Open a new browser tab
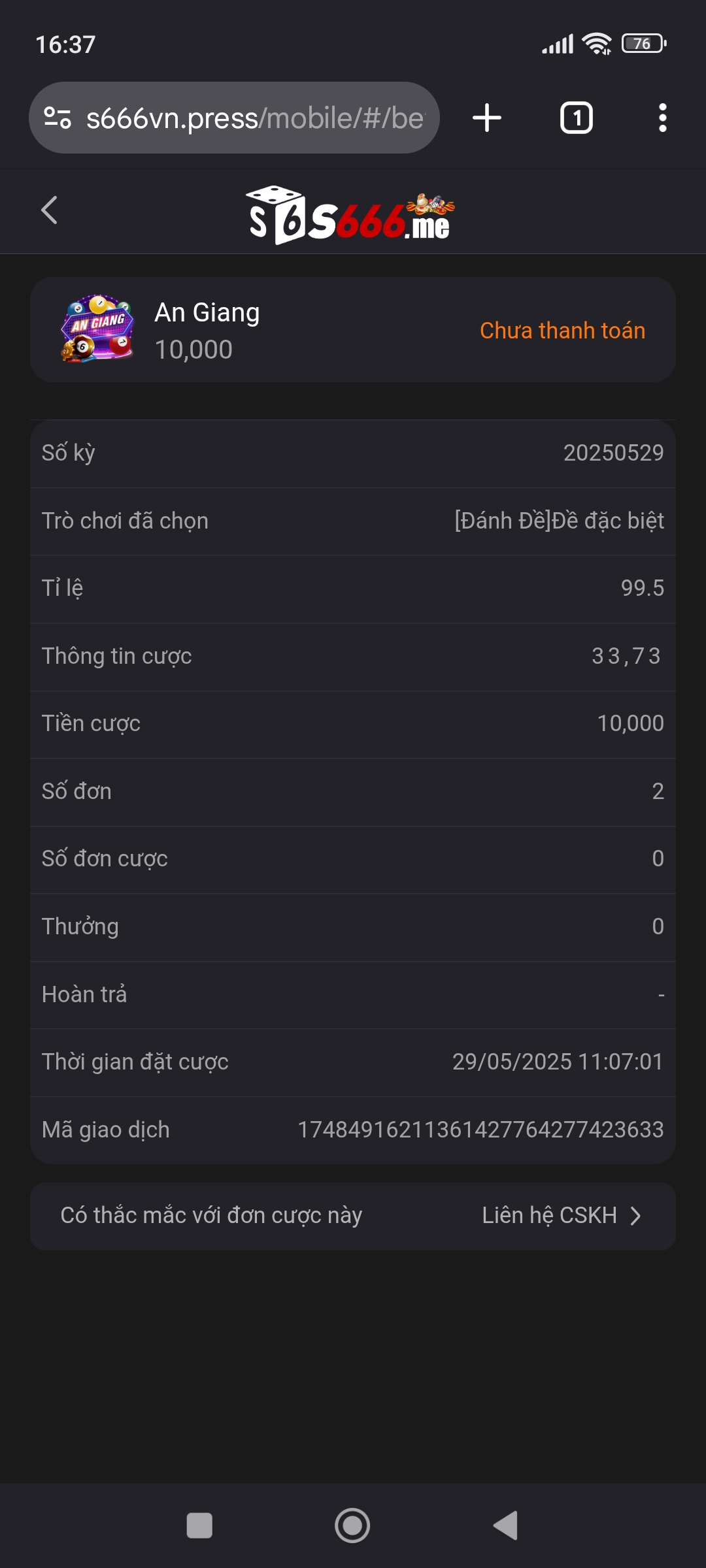 (x=487, y=118)
